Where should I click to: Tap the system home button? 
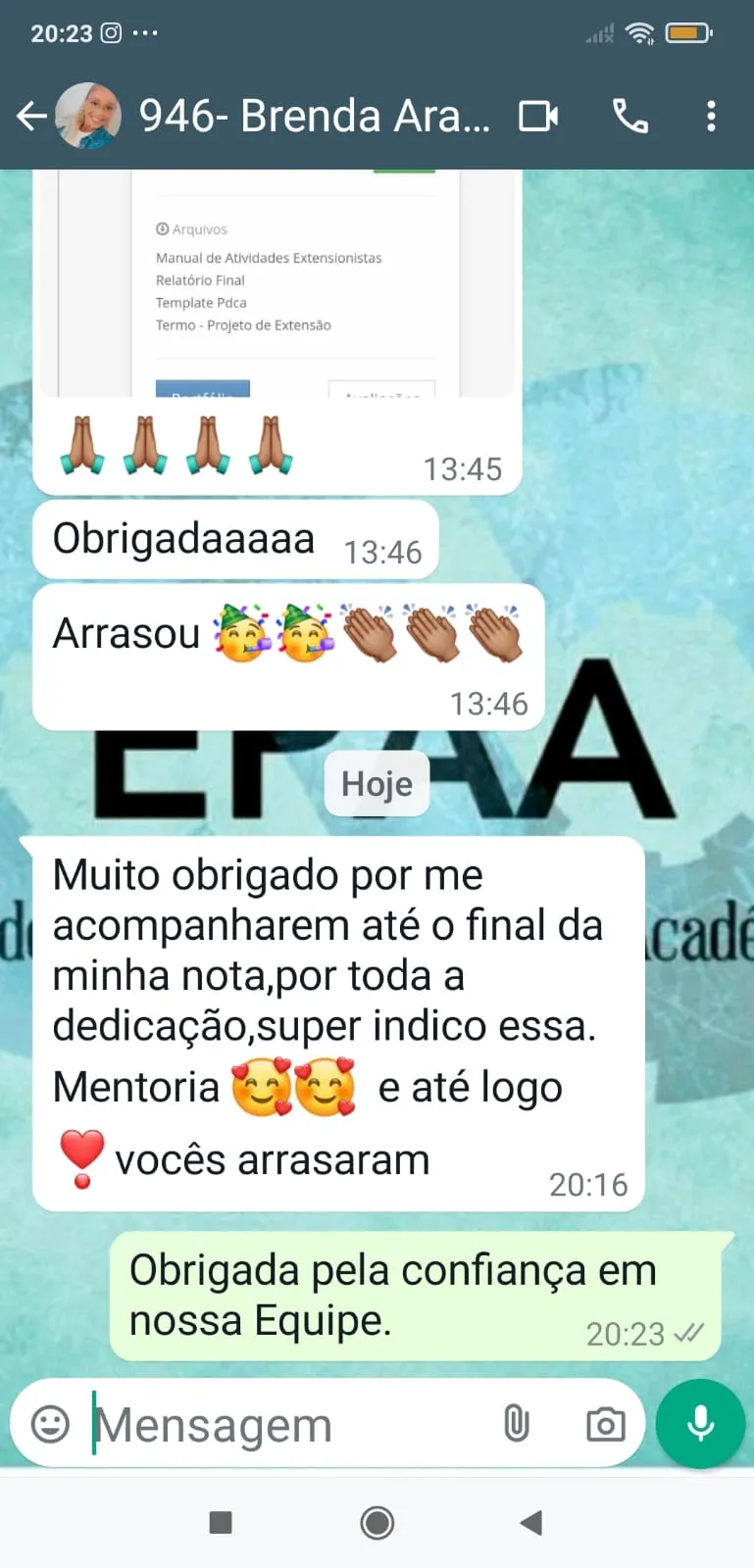(377, 1522)
